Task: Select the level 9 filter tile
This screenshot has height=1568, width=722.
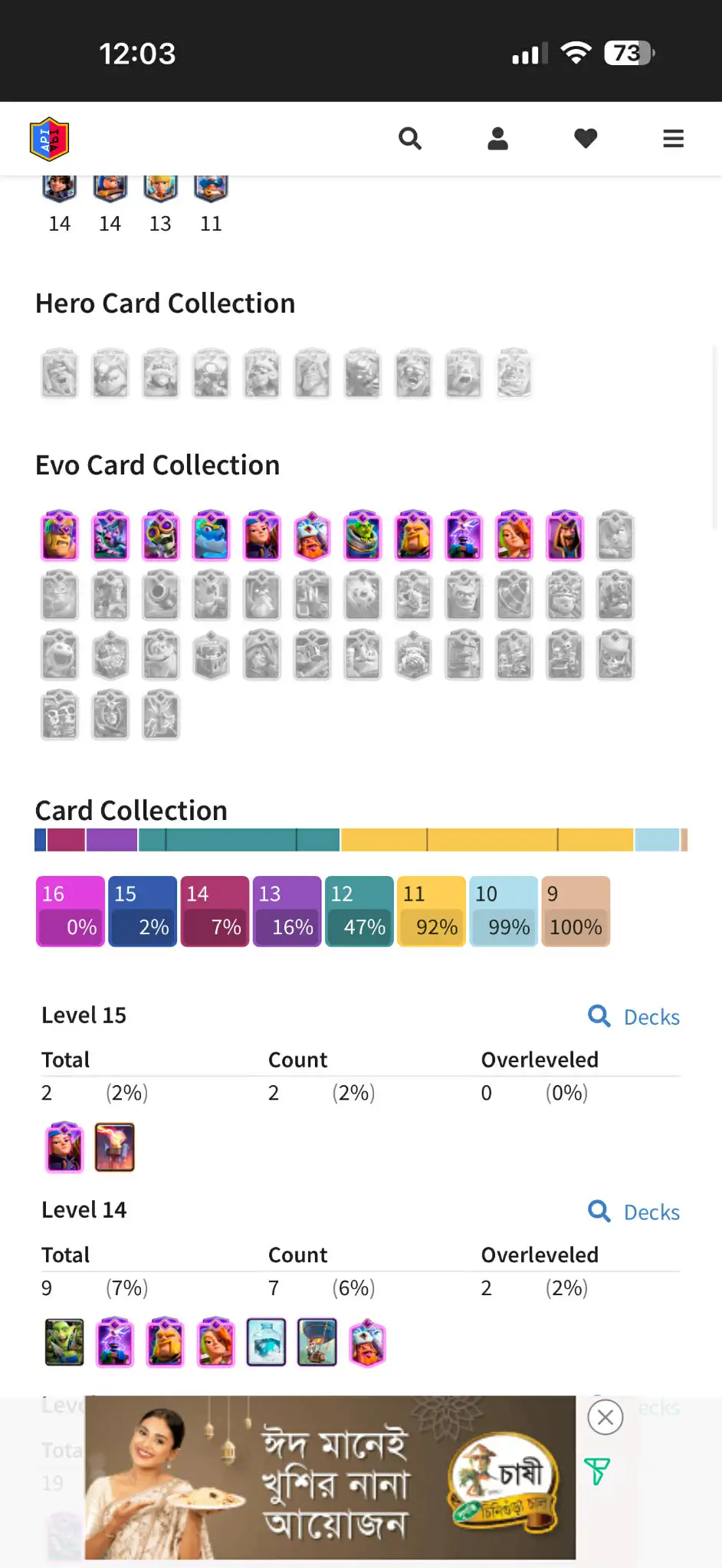Action: tap(576, 911)
